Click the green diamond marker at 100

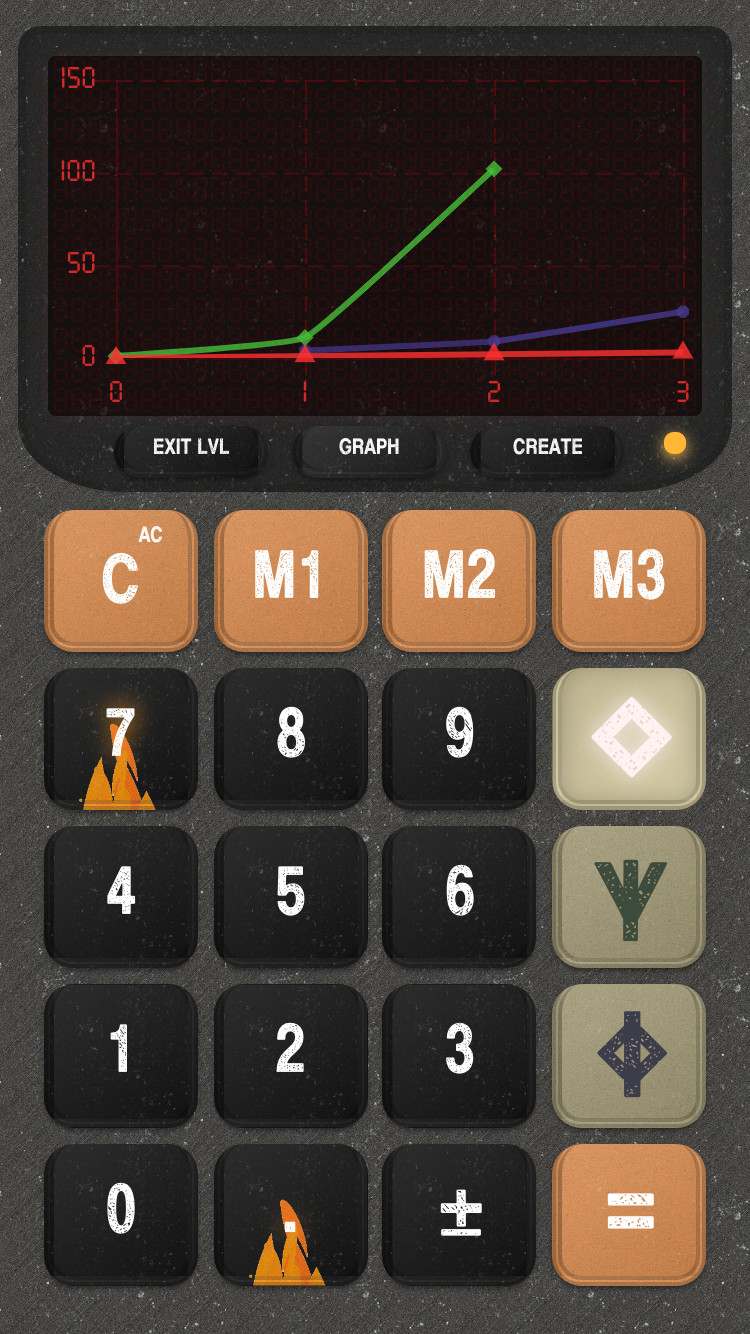[x=493, y=169]
